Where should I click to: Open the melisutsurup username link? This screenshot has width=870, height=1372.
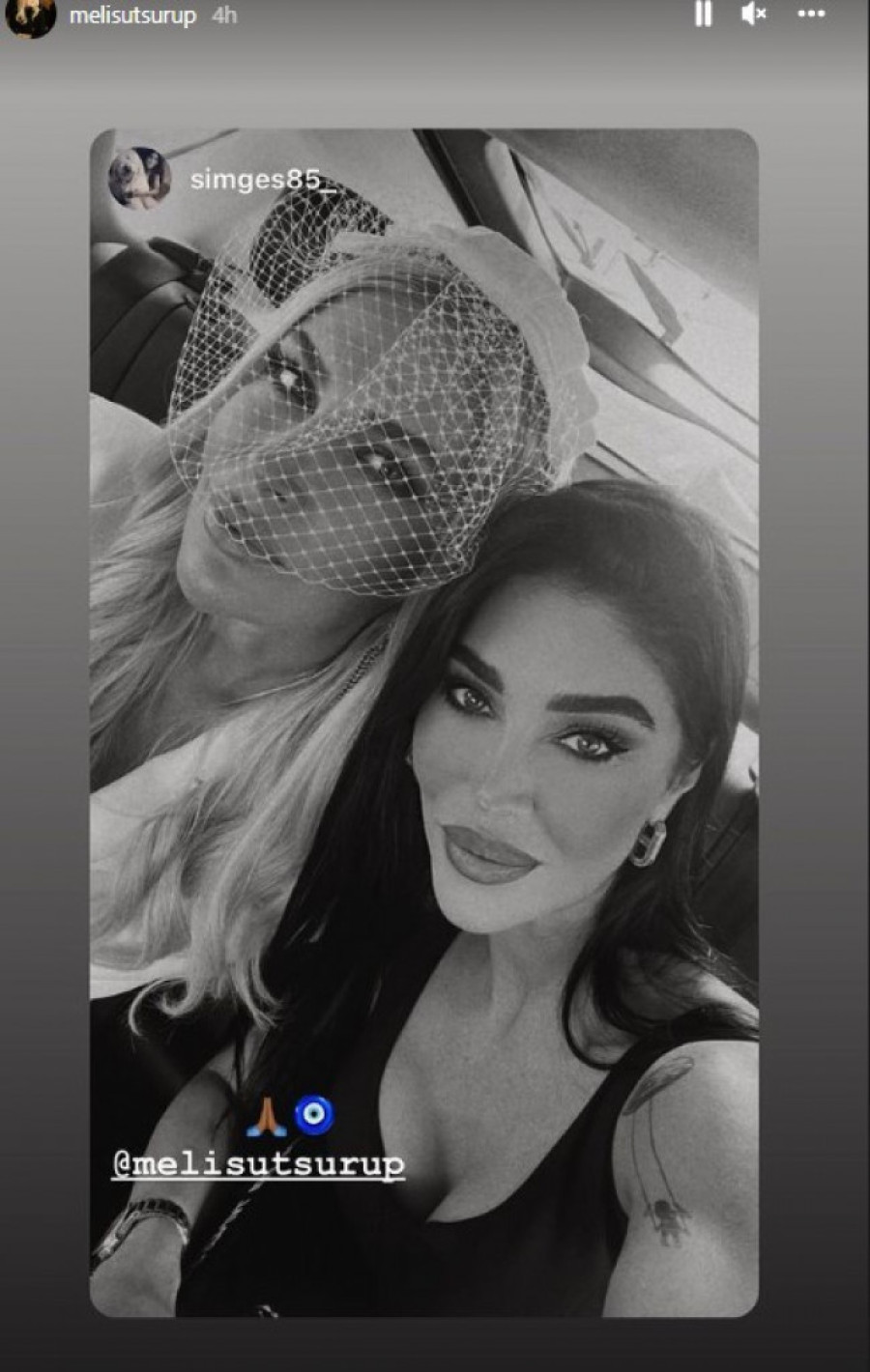(132, 15)
